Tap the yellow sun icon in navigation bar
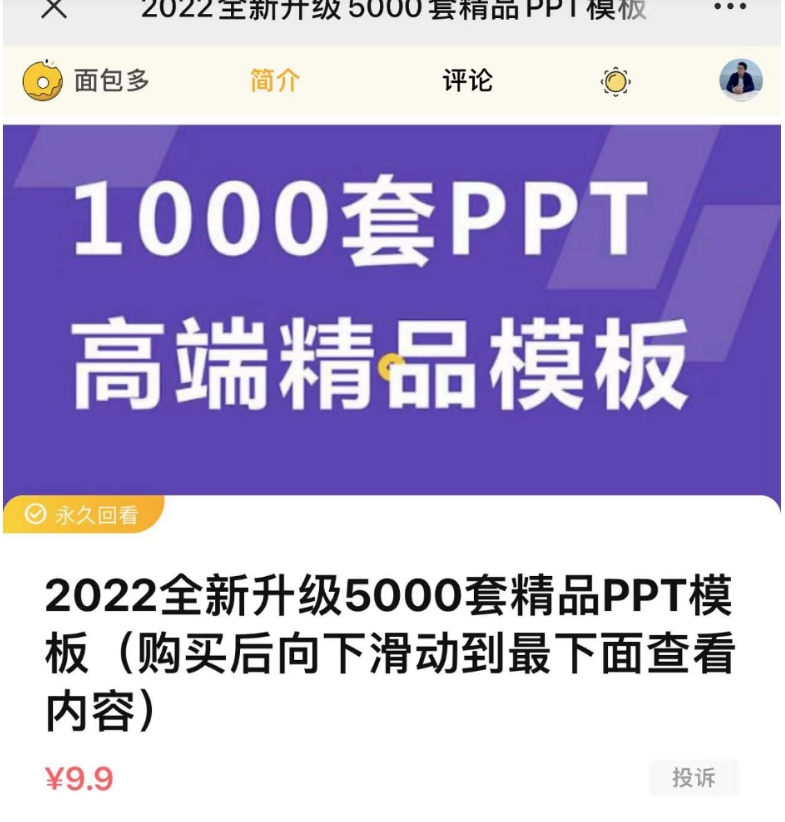The height and width of the screenshot is (822, 785). click(617, 82)
